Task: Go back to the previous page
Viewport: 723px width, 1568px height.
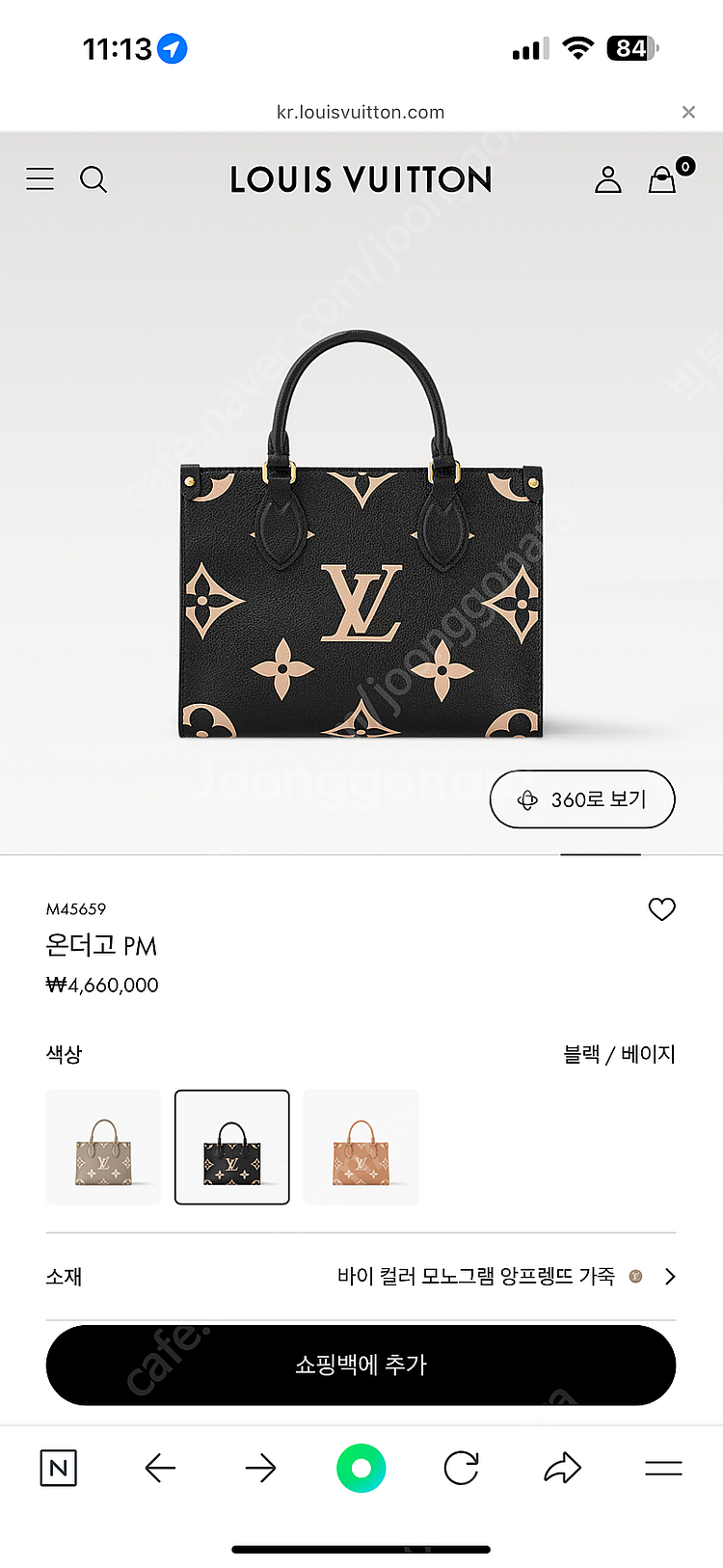Action: point(160,1468)
